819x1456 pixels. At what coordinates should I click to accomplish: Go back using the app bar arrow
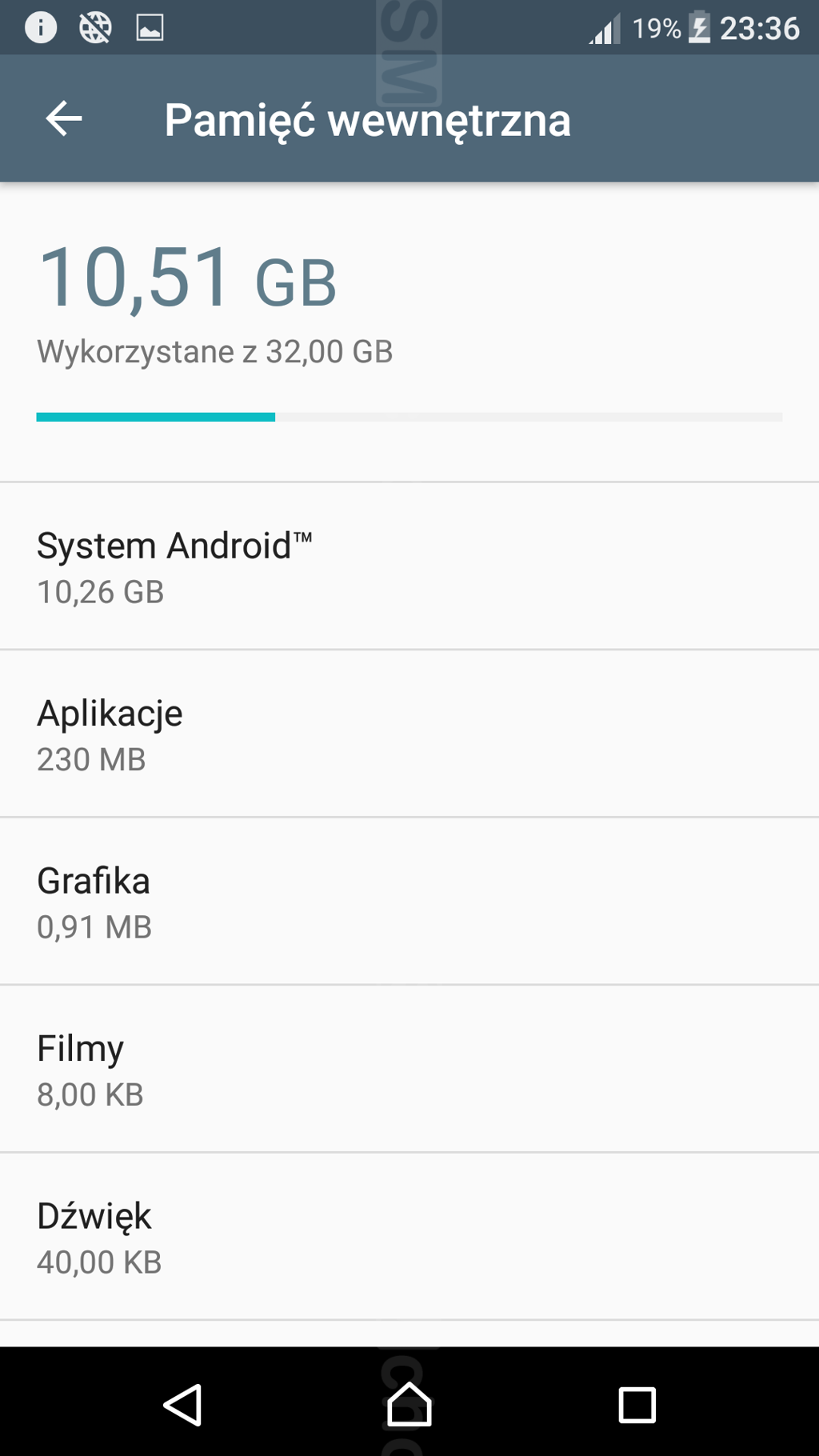[64, 119]
